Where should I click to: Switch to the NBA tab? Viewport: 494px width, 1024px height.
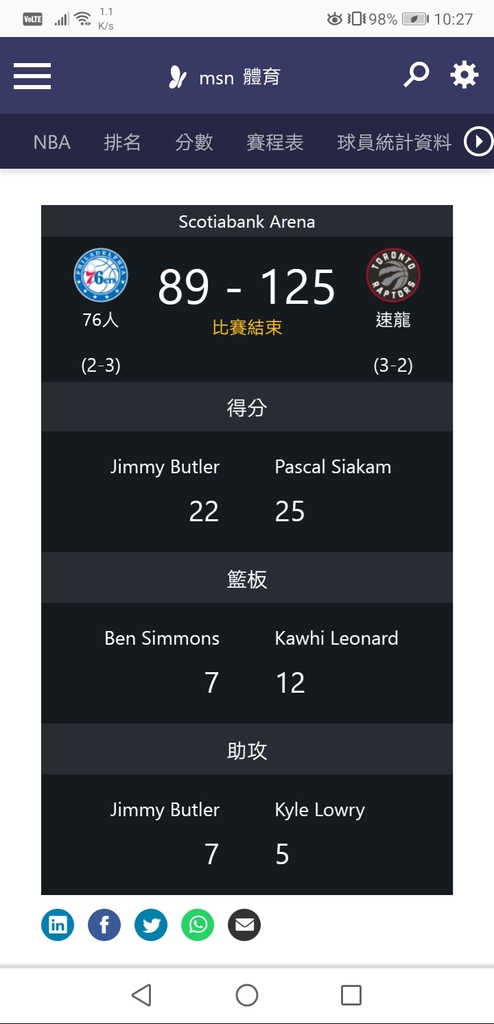pyautogui.click(x=52, y=142)
